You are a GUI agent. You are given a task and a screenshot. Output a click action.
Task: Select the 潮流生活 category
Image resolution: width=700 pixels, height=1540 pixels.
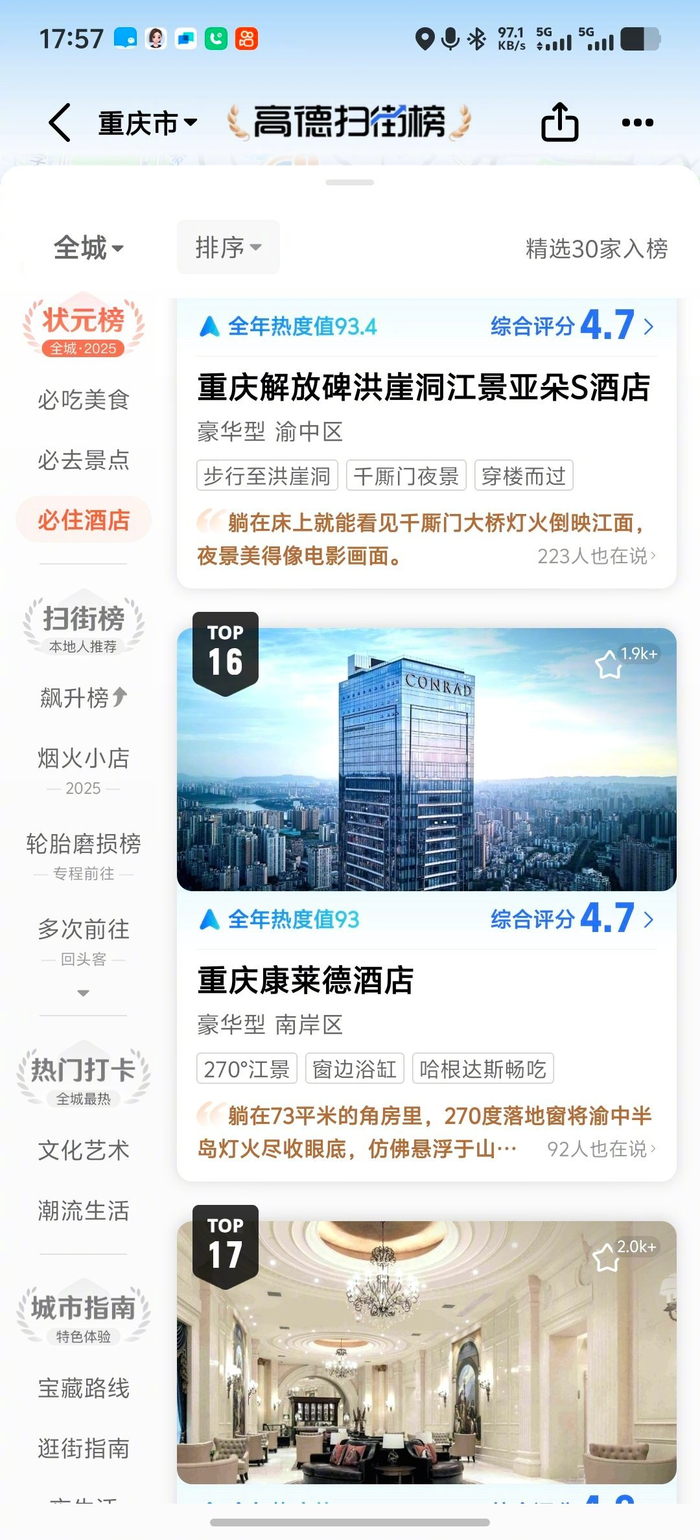coord(84,1211)
